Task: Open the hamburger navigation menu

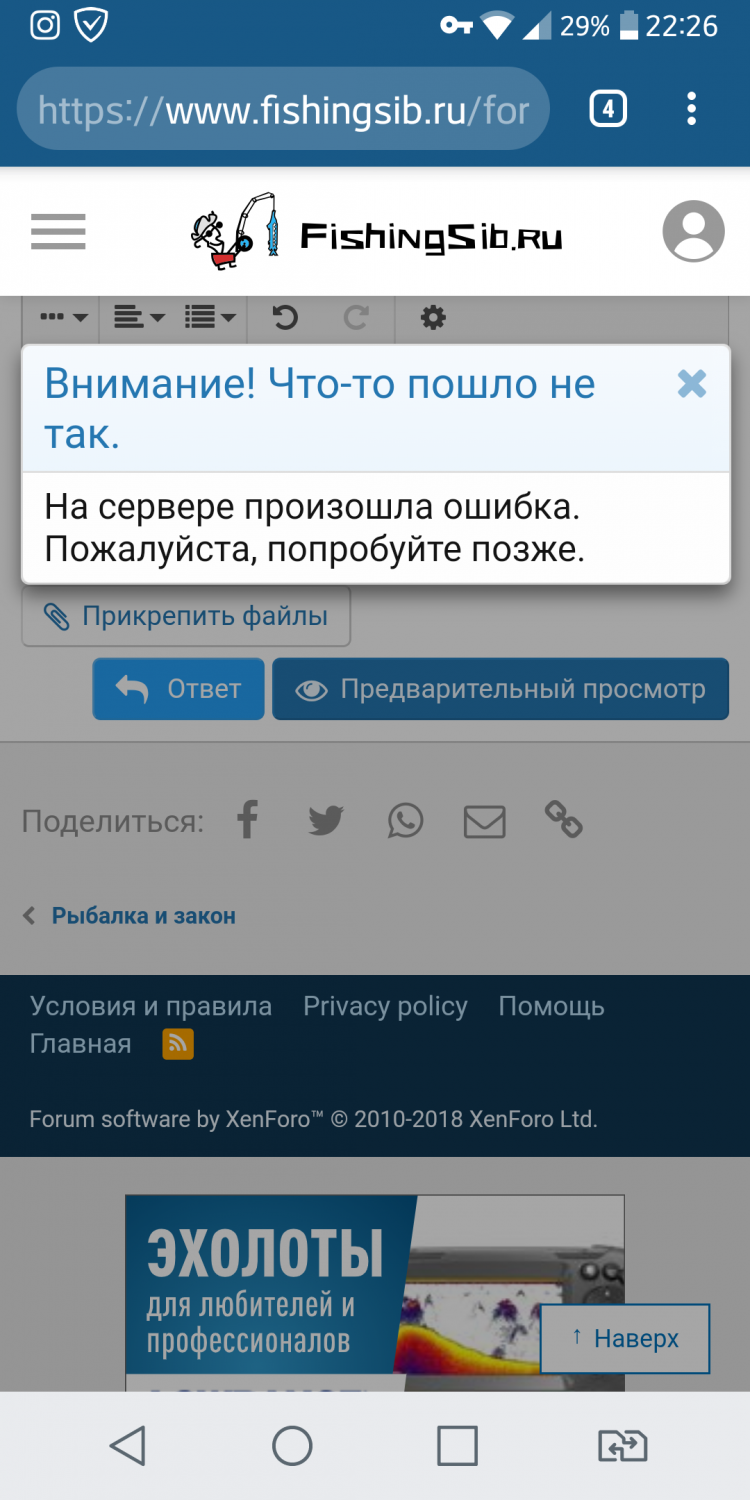Action: [x=58, y=232]
